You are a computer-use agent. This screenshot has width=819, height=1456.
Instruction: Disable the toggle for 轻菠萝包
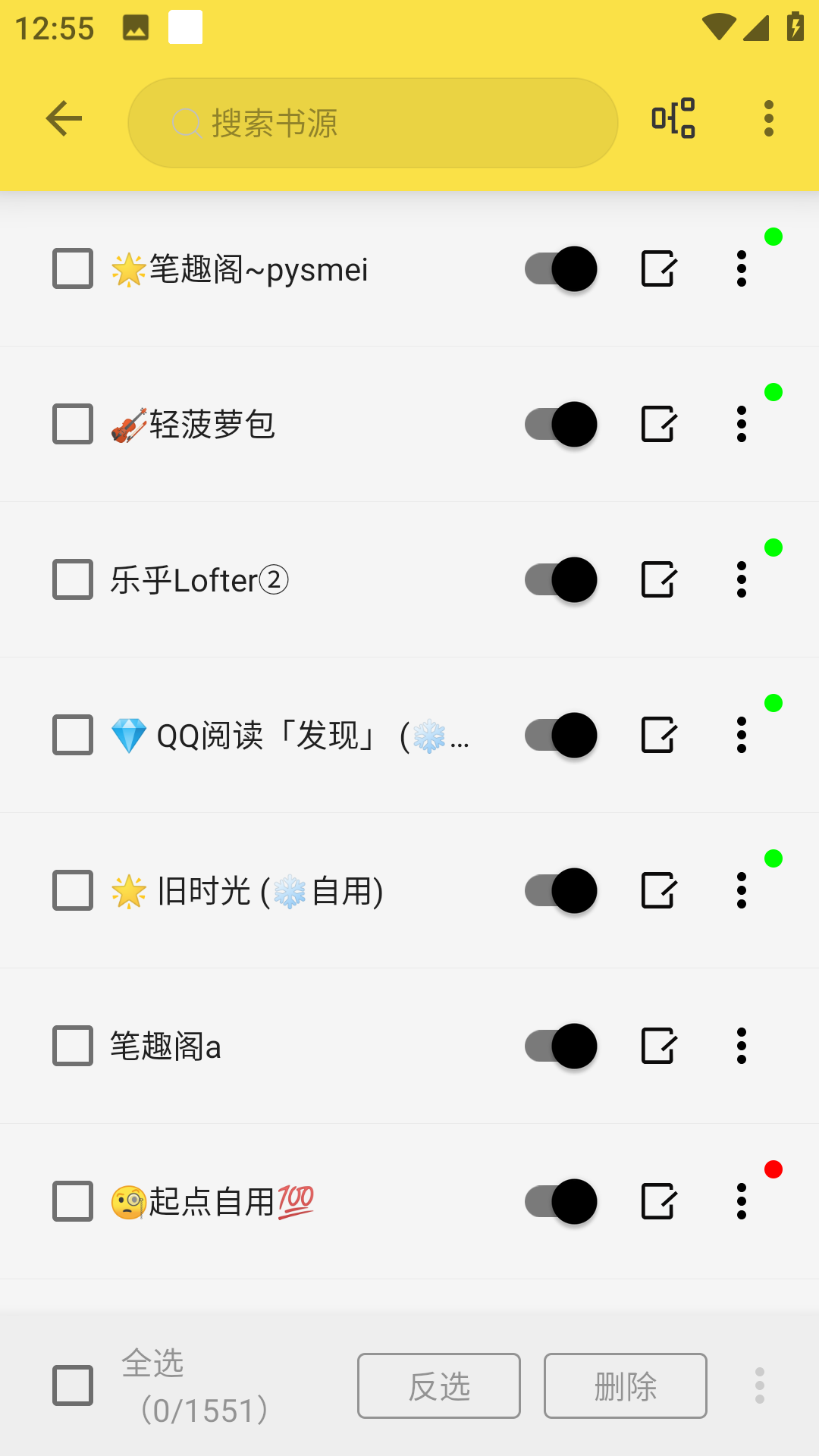(x=560, y=424)
